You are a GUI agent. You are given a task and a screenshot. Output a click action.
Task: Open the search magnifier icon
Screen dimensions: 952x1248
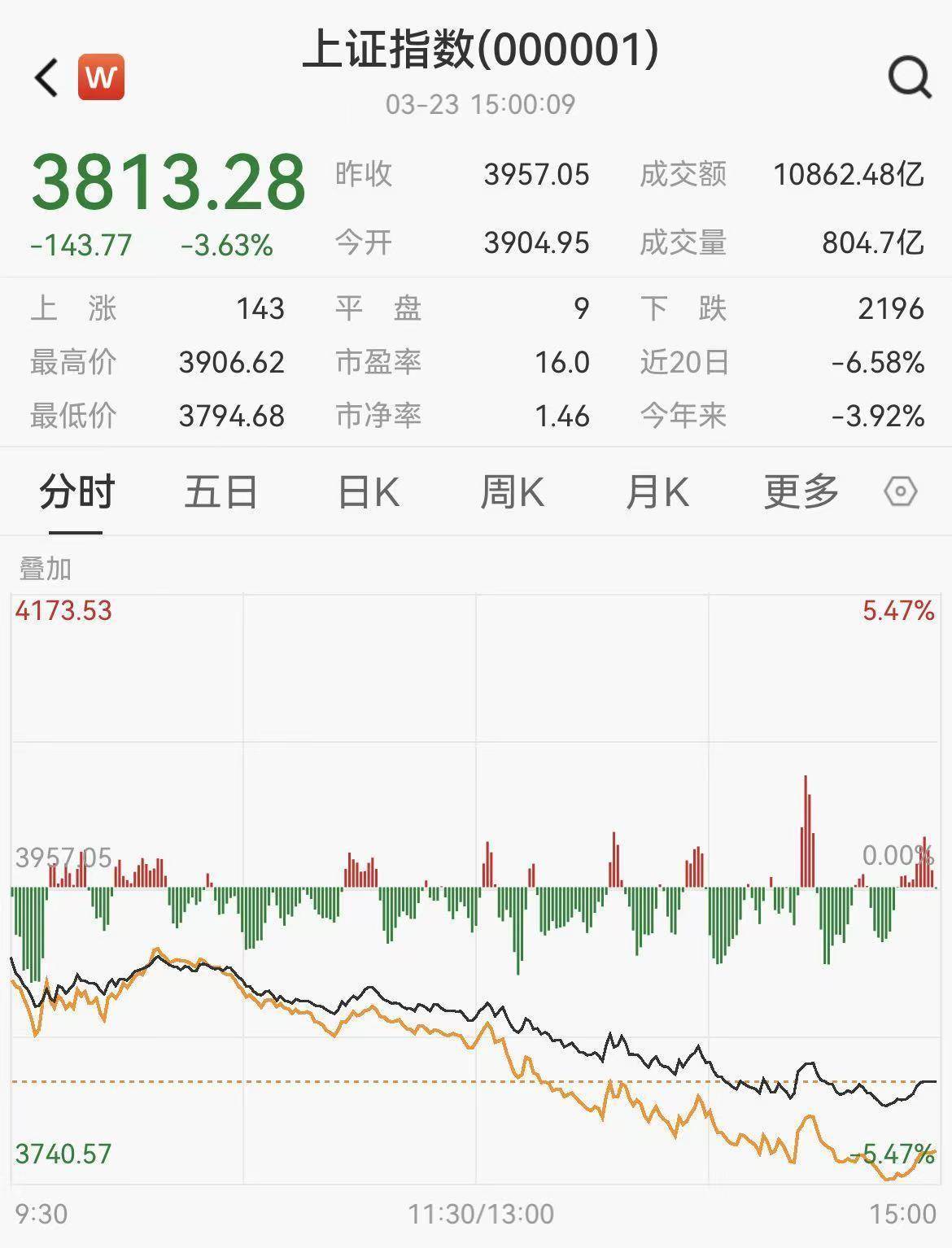click(x=909, y=78)
